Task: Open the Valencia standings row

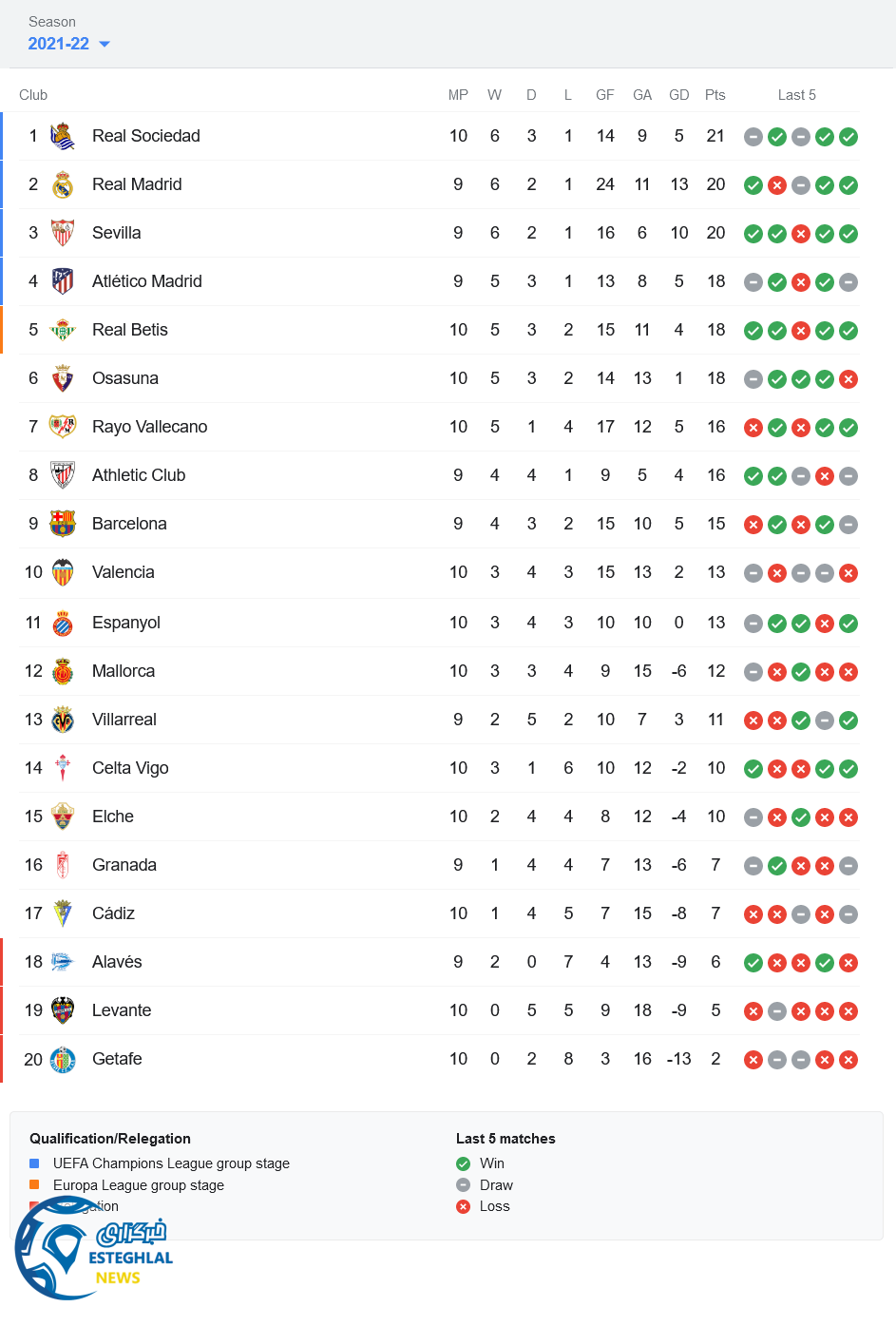Action: pos(123,572)
